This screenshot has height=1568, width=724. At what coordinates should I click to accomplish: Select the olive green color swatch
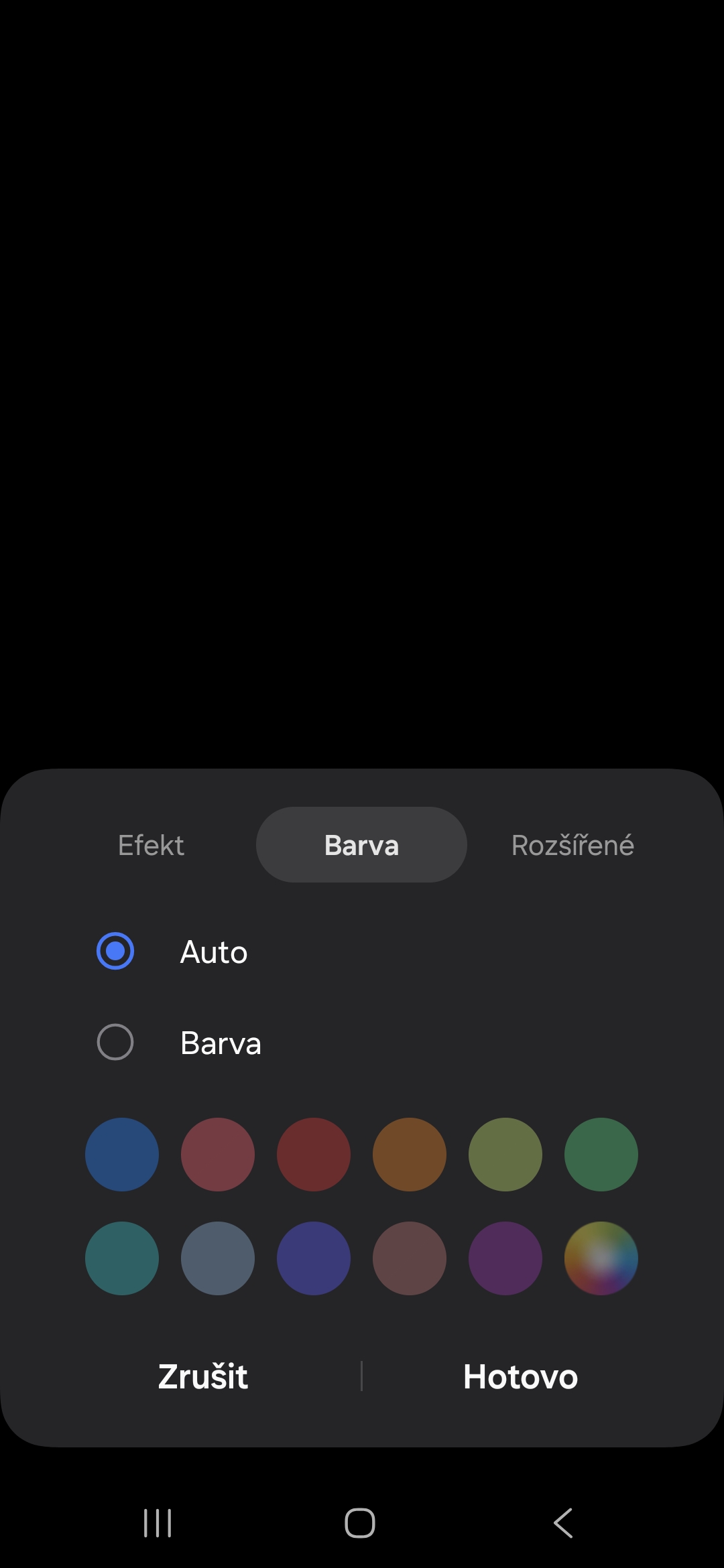click(505, 1154)
